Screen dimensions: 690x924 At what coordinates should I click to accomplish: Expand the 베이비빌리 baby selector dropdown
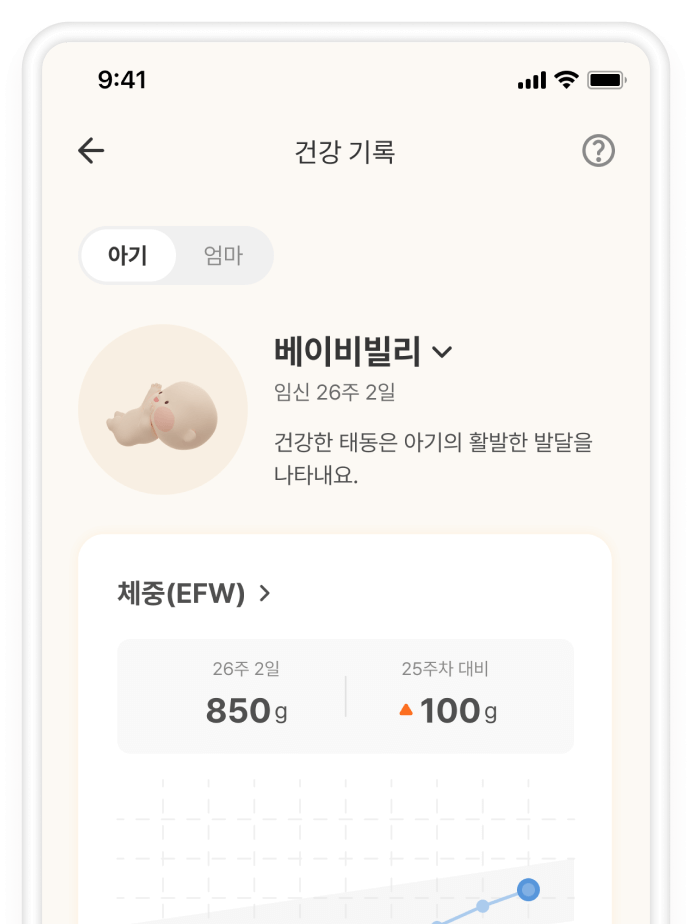[x=442, y=352]
